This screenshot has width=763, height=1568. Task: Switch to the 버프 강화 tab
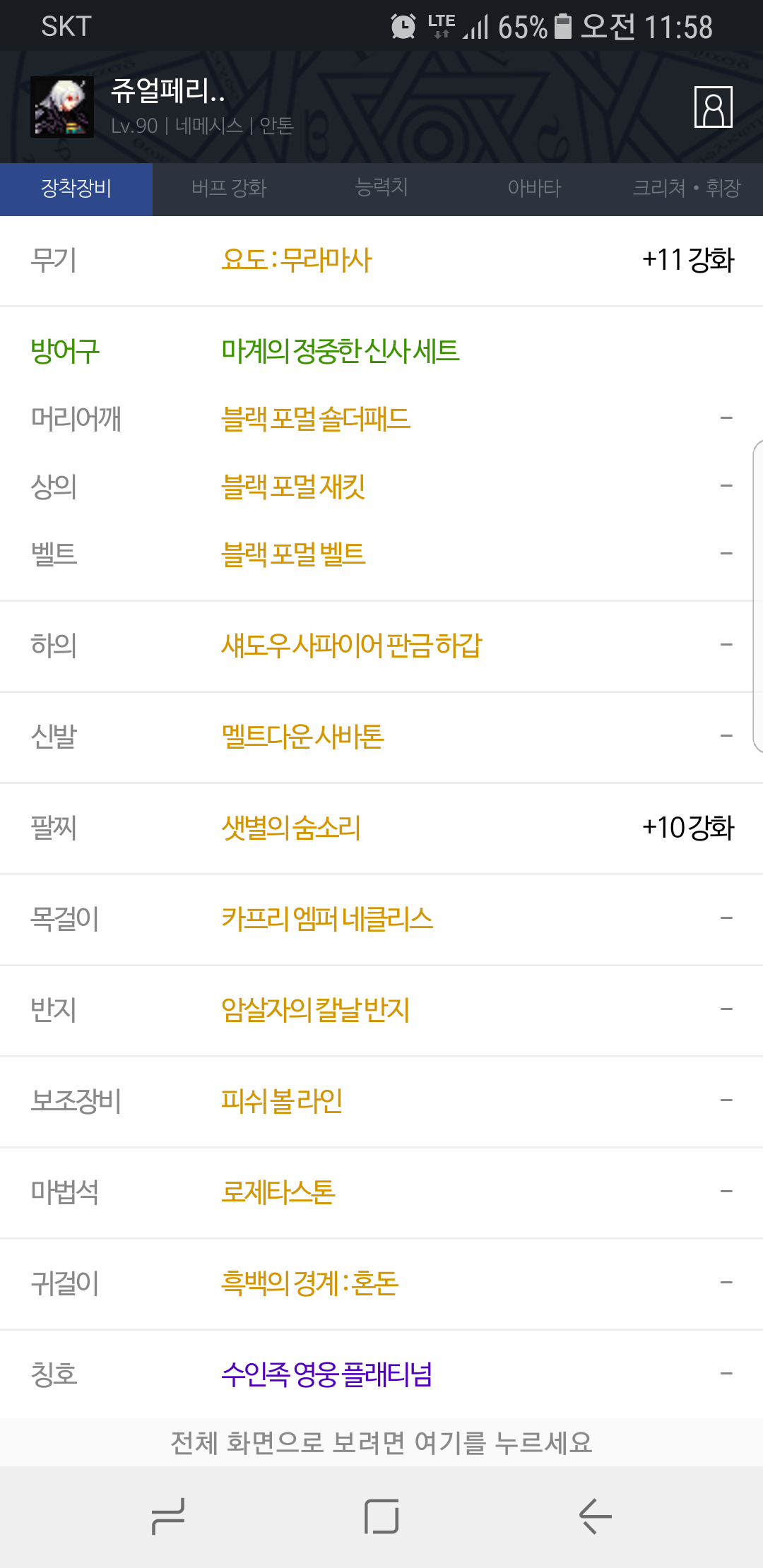click(x=229, y=189)
